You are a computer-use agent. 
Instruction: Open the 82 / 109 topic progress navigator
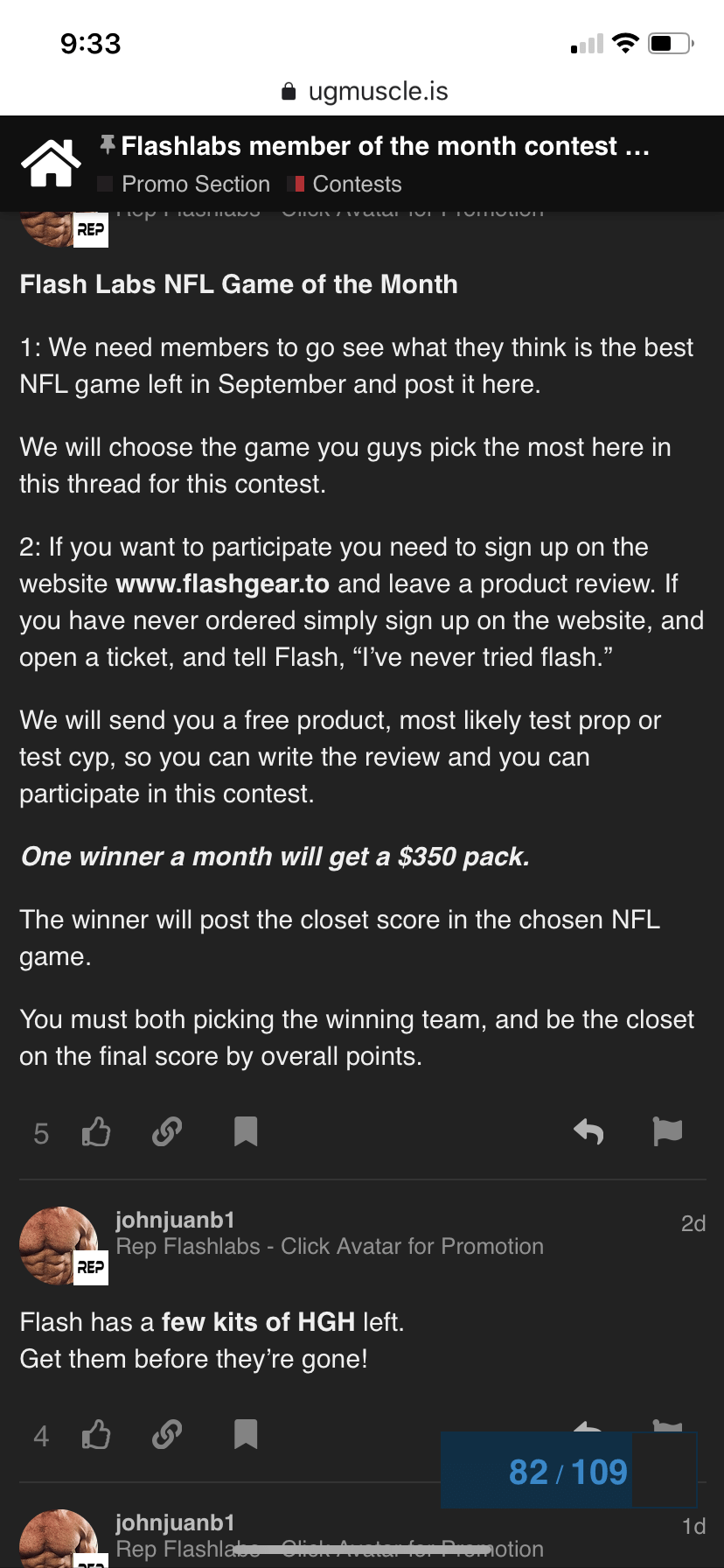pyautogui.click(x=567, y=1472)
